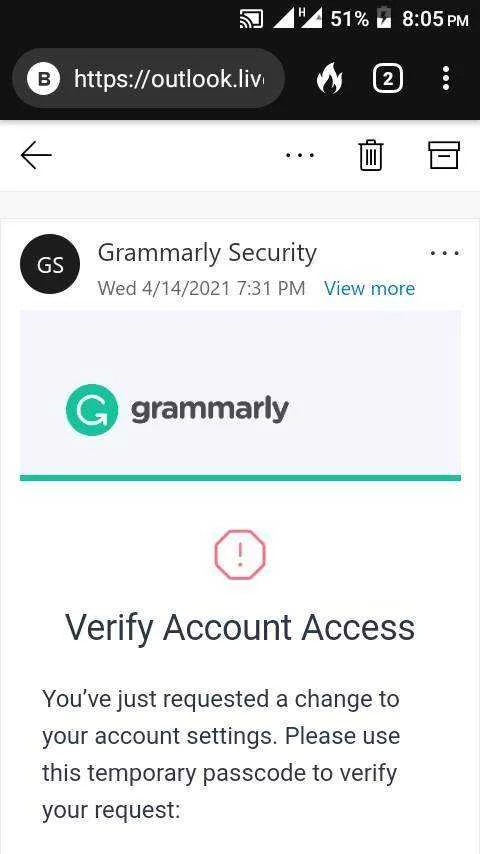Tap the GS sender avatar

[x=50, y=264]
